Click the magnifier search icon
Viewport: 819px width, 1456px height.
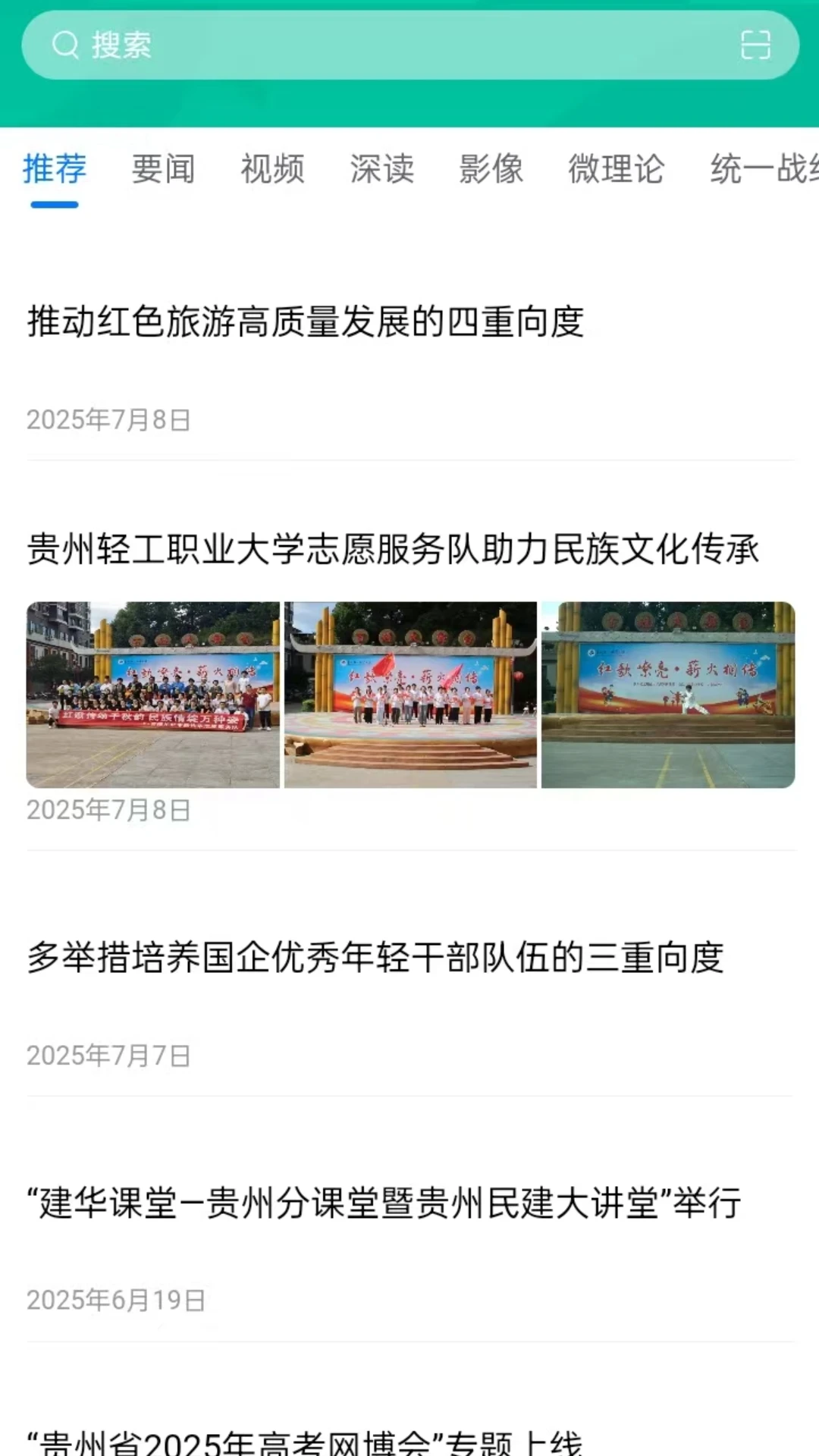[64, 44]
